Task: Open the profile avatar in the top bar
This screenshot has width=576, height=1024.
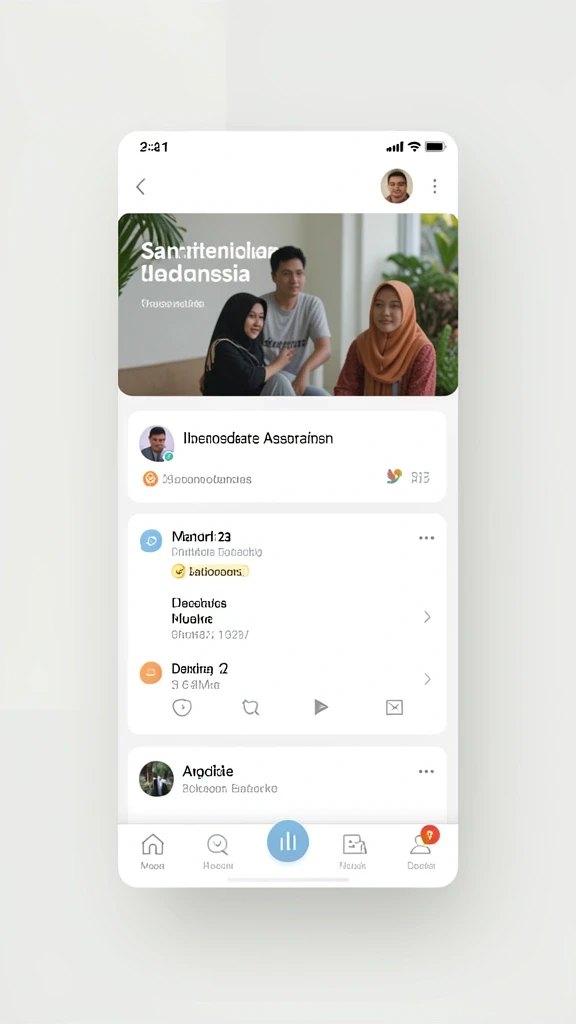Action: [x=396, y=186]
